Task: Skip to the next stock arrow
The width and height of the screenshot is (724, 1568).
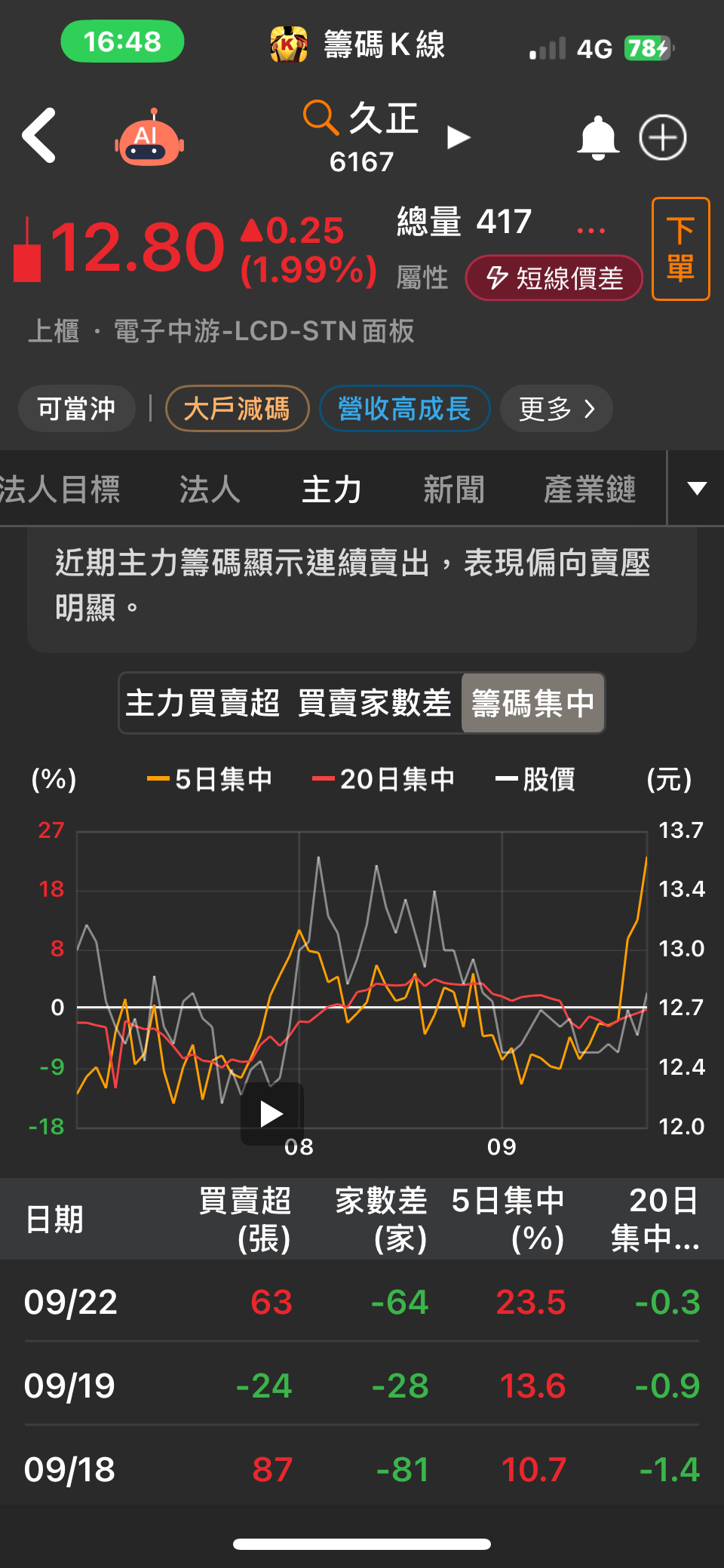Action: coord(458,138)
